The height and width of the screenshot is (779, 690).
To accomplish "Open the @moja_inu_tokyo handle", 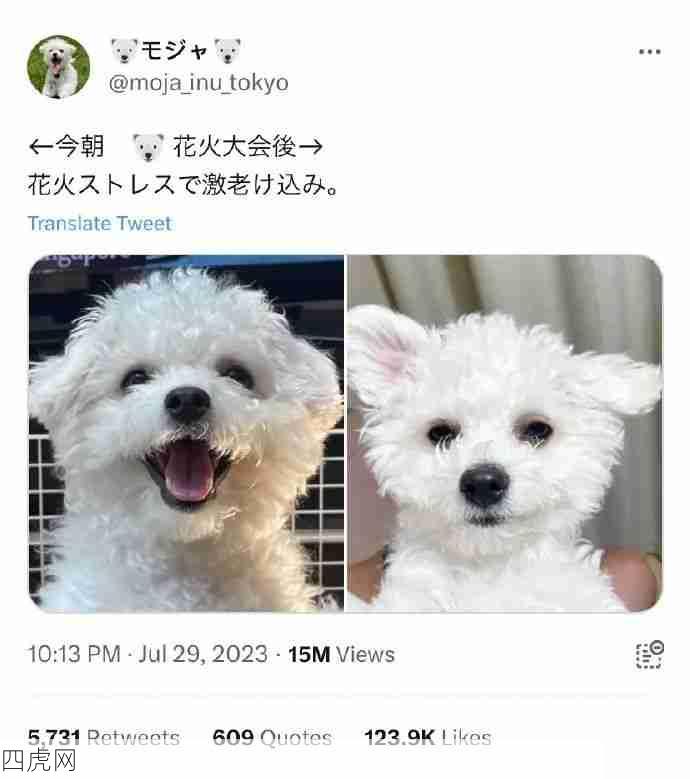I will (x=198, y=82).
